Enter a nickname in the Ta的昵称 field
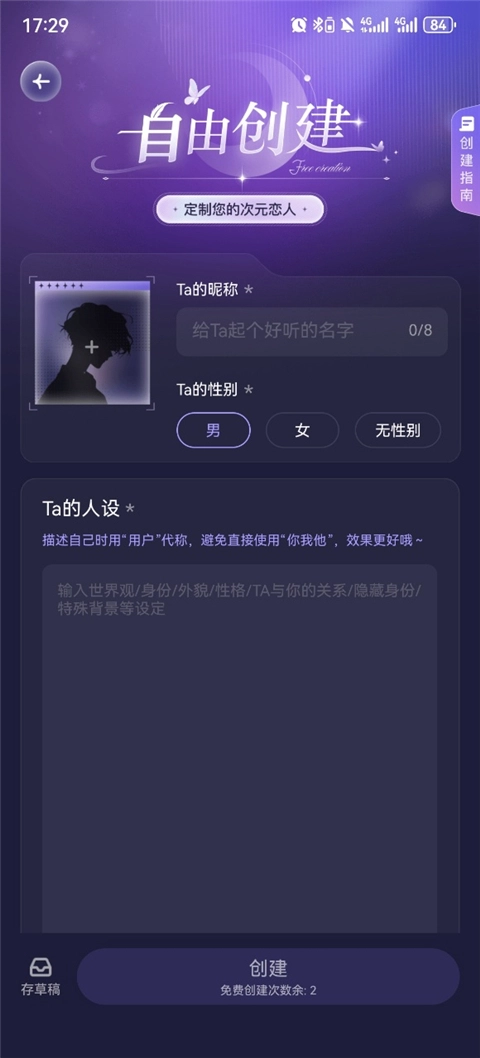This screenshot has width=480, height=1058. coord(312,331)
